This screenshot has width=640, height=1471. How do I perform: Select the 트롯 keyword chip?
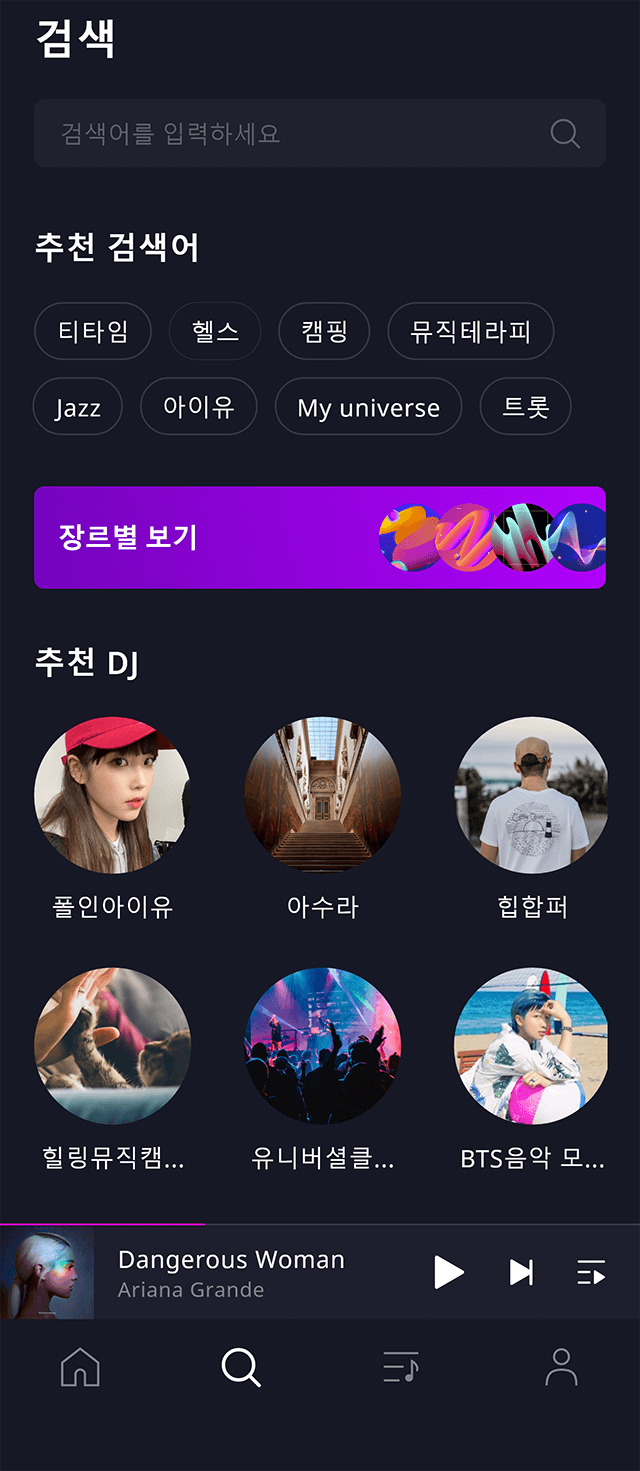tap(525, 407)
